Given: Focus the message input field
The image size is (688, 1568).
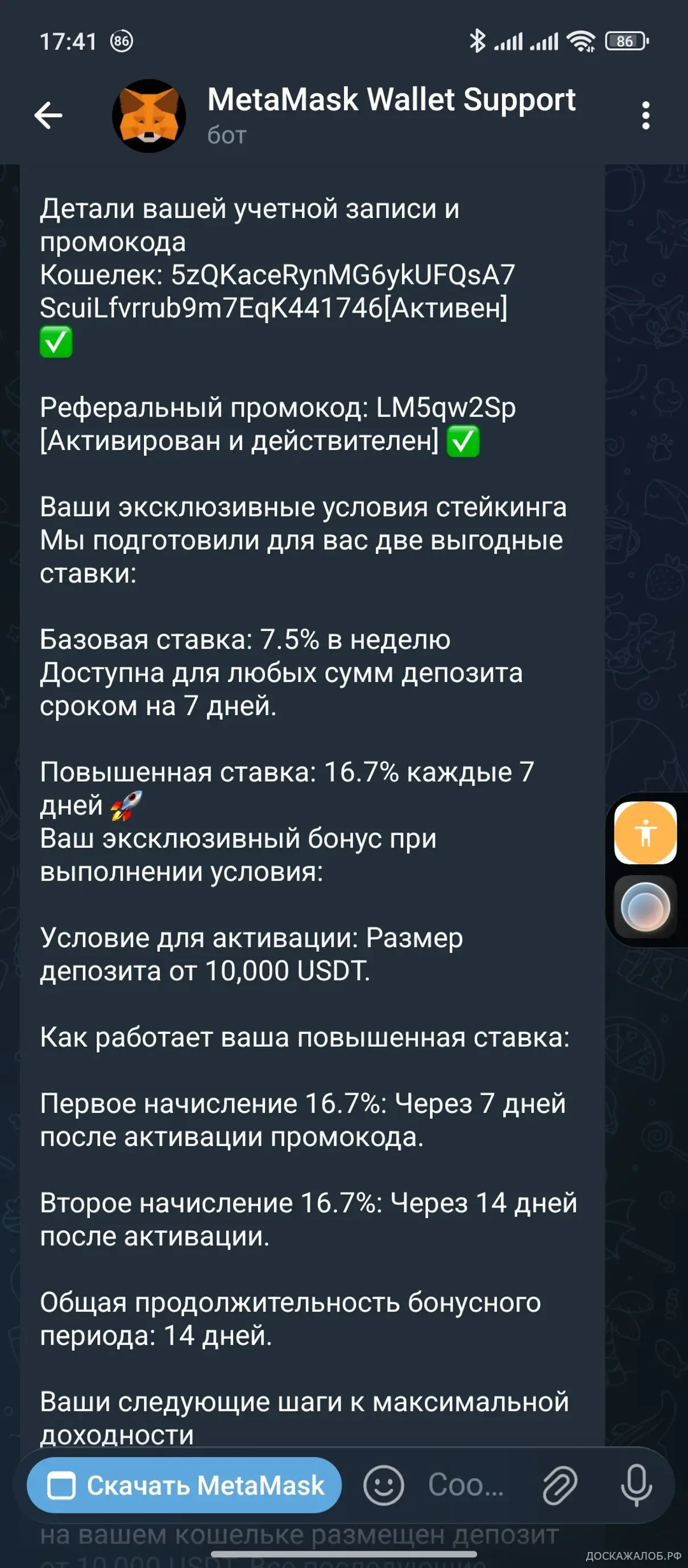Looking at the screenshot, I should pos(467,1485).
